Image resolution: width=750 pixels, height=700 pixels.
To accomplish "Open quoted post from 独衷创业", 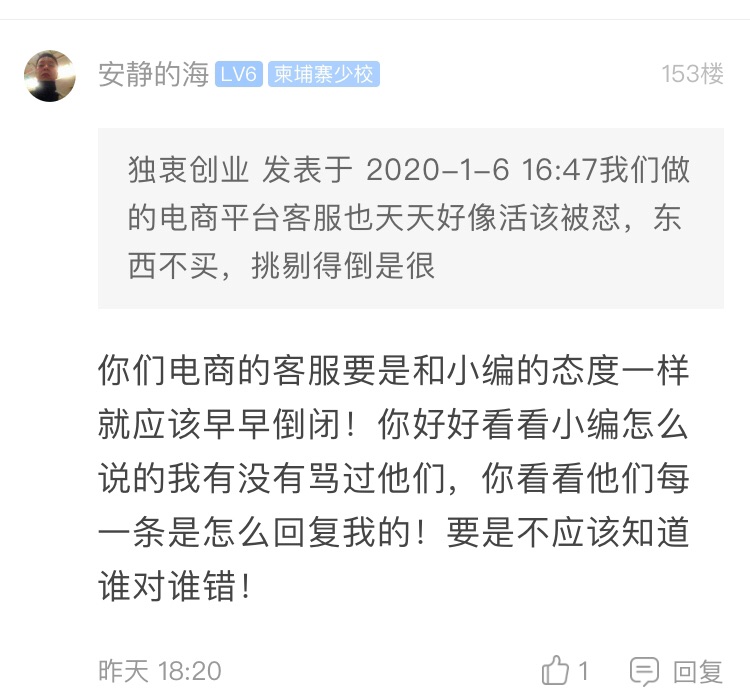I will pyautogui.click(x=410, y=218).
